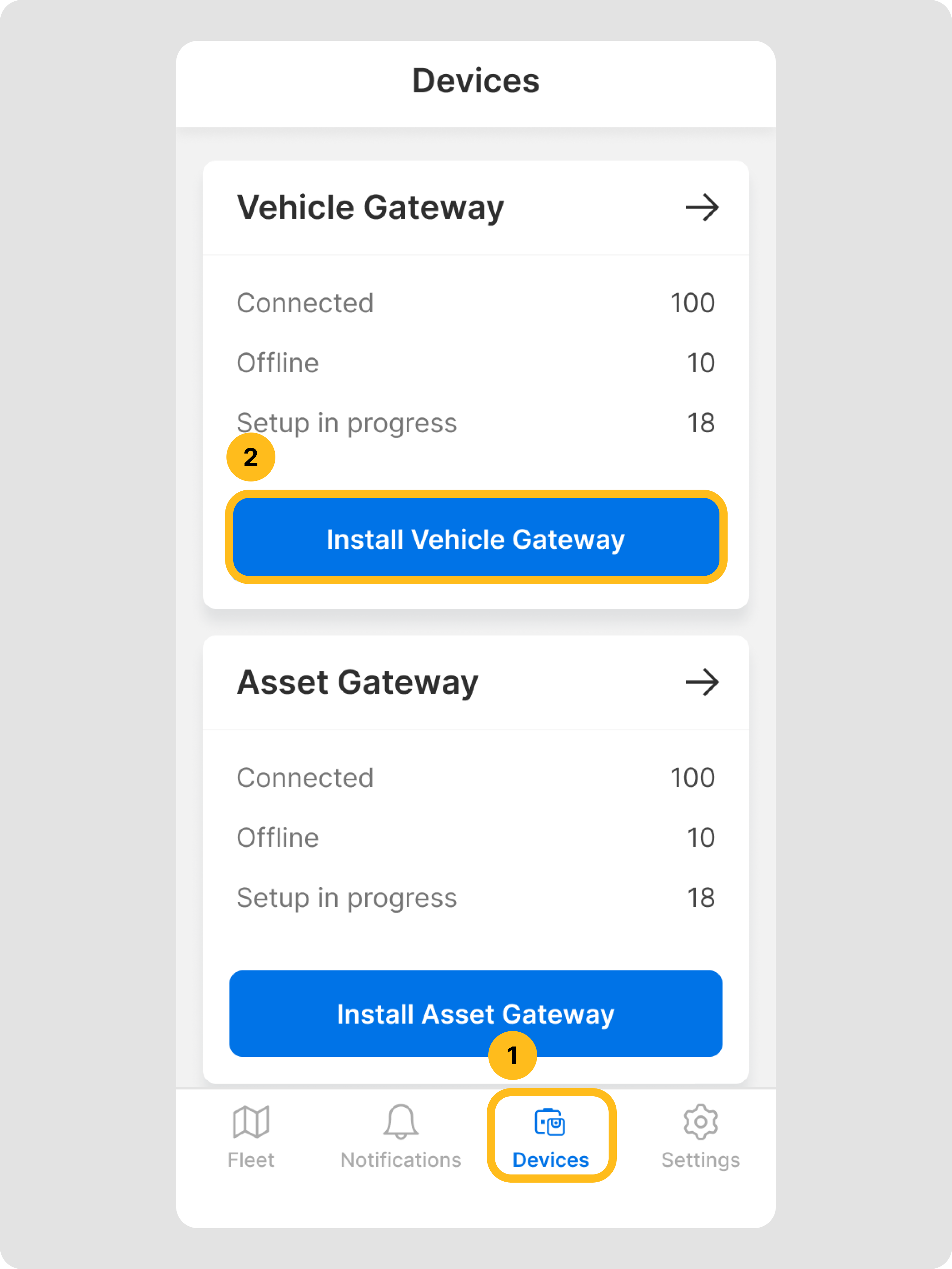
Task: Open the Asset Gateway arrow
Action: [x=702, y=682]
